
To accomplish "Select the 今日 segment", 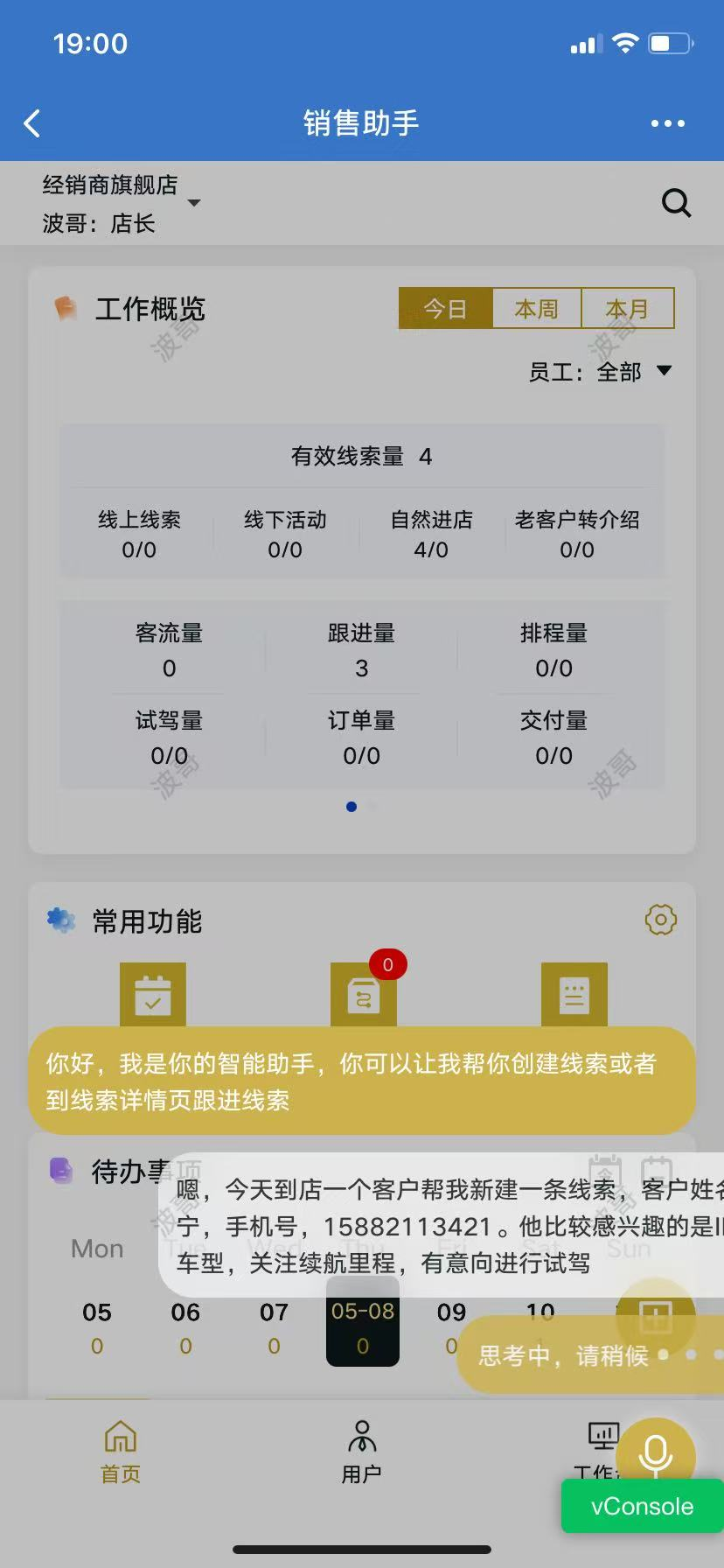I will click(x=446, y=308).
